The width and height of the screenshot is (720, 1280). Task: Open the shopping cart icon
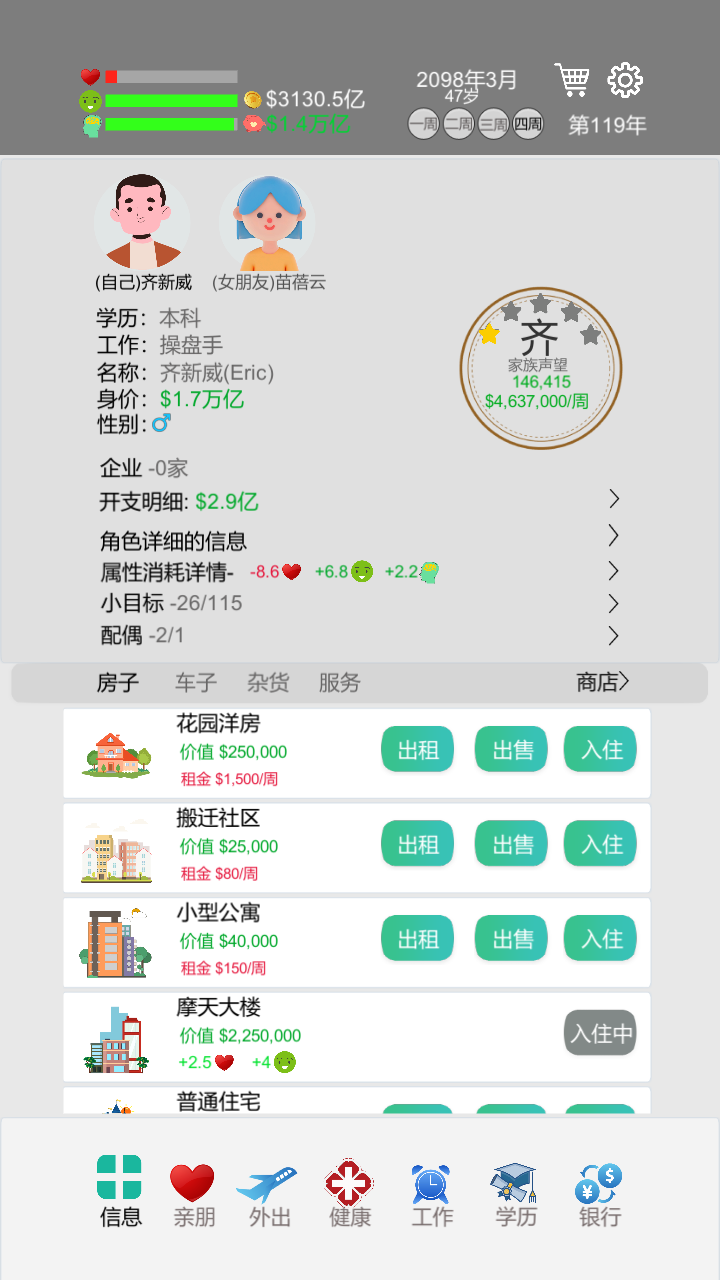point(571,80)
